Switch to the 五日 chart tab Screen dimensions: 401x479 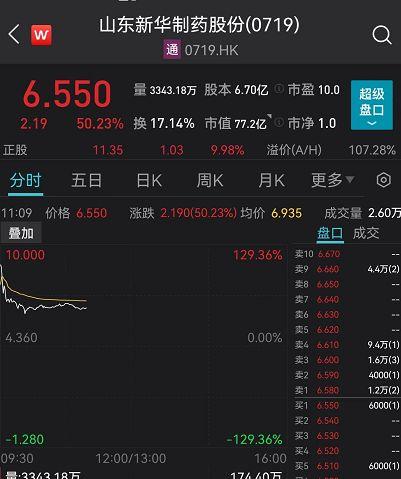pyautogui.click(x=87, y=180)
